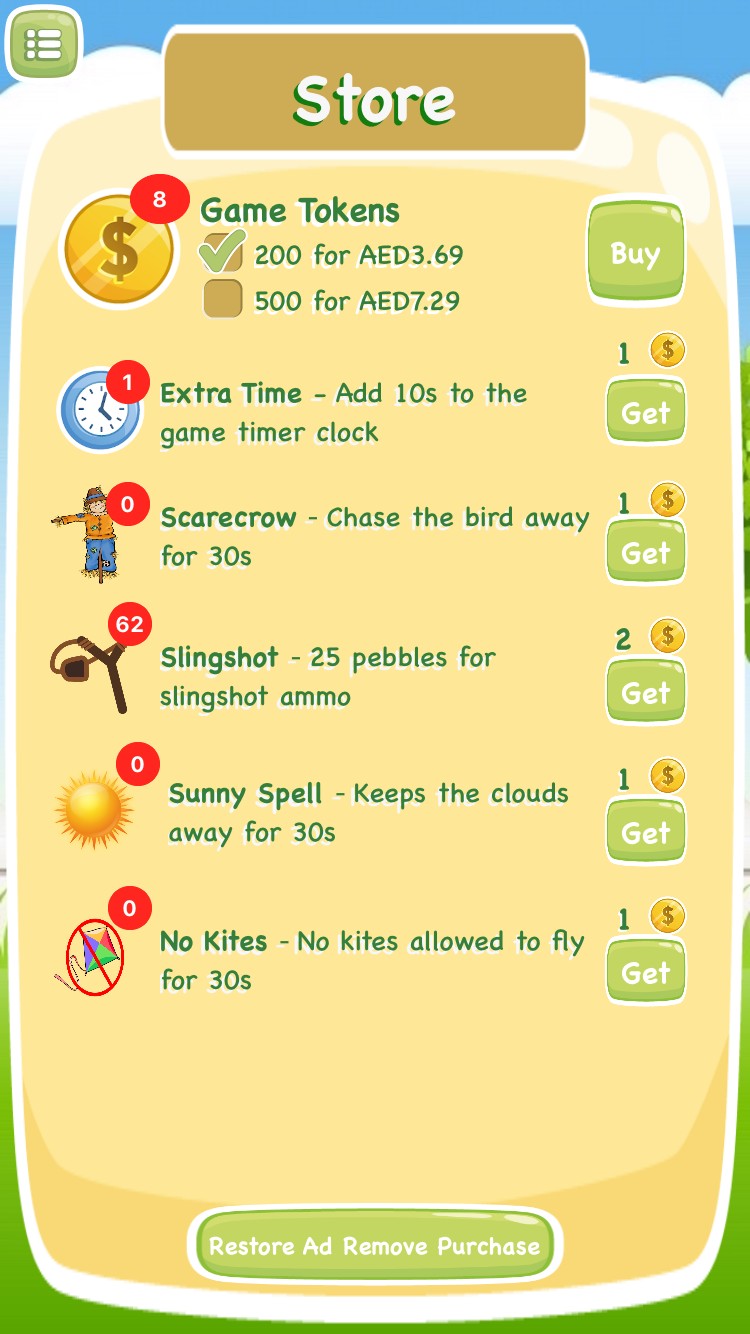Open the menu list icon
This screenshot has width=750, height=1334.
click(43, 43)
